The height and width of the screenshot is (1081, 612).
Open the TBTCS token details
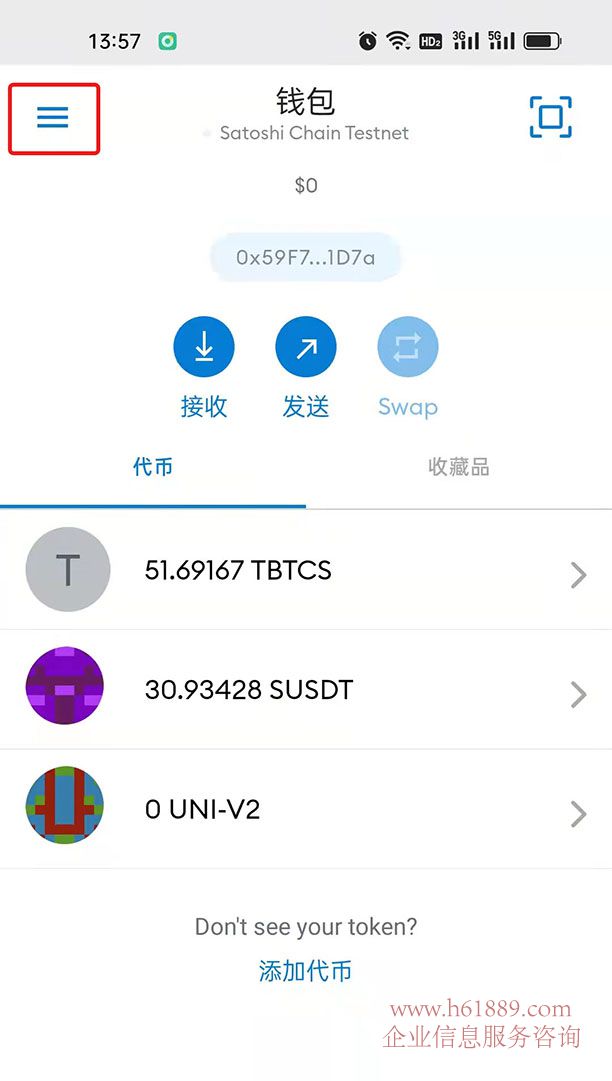click(306, 570)
